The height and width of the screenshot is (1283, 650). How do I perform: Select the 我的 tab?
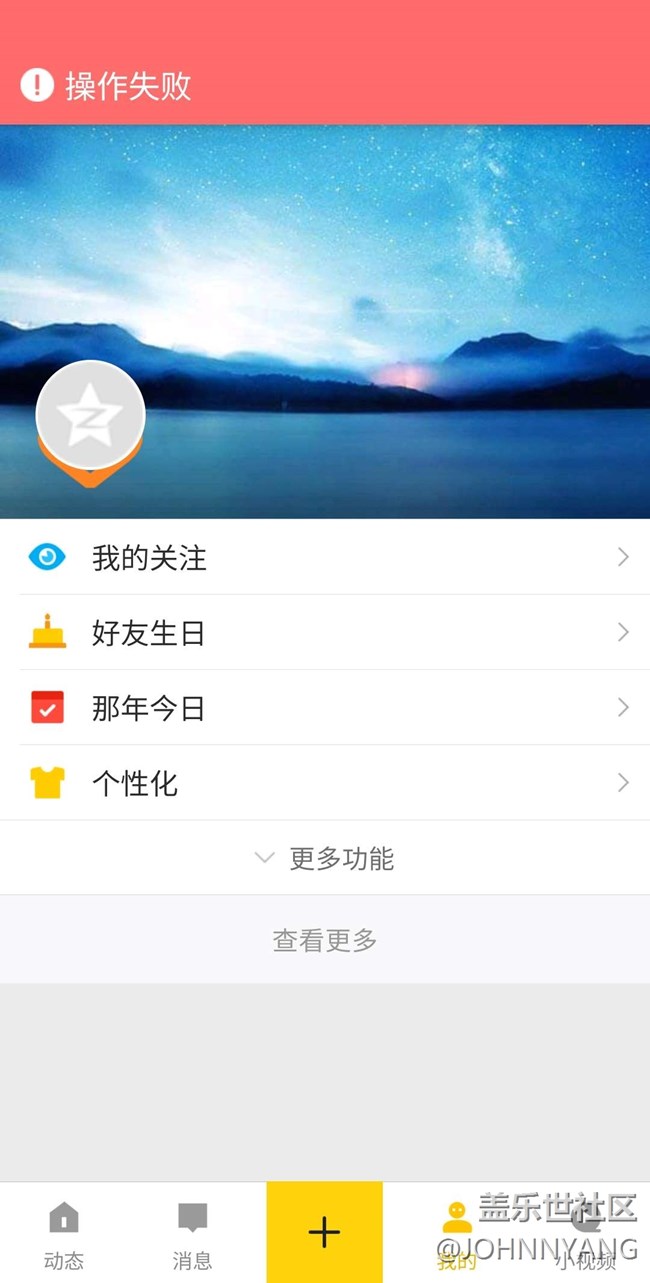pyautogui.click(x=457, y=1234)
